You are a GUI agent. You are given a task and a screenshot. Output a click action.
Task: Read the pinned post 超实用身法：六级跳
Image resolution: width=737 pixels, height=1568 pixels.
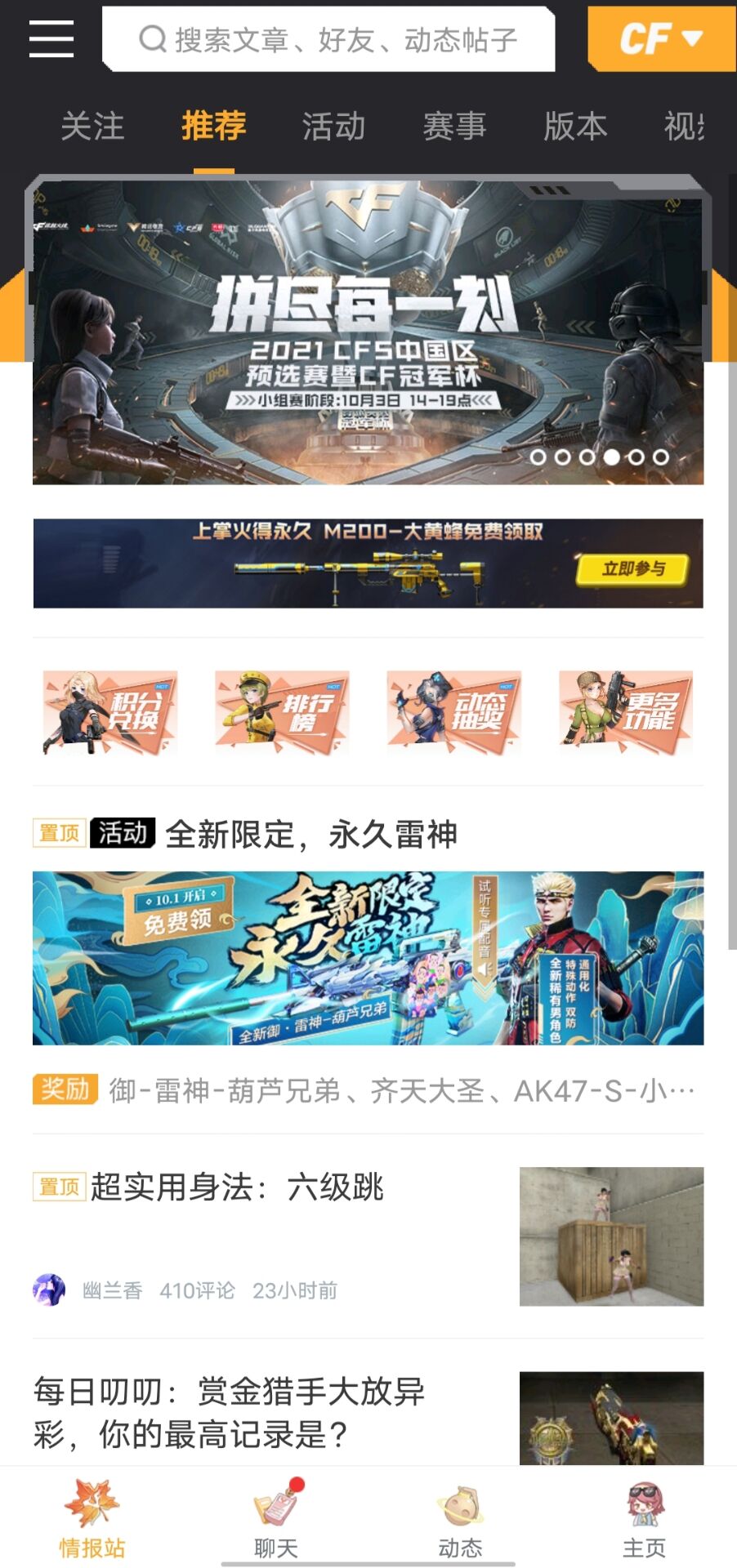click(x=237, y=1187)
